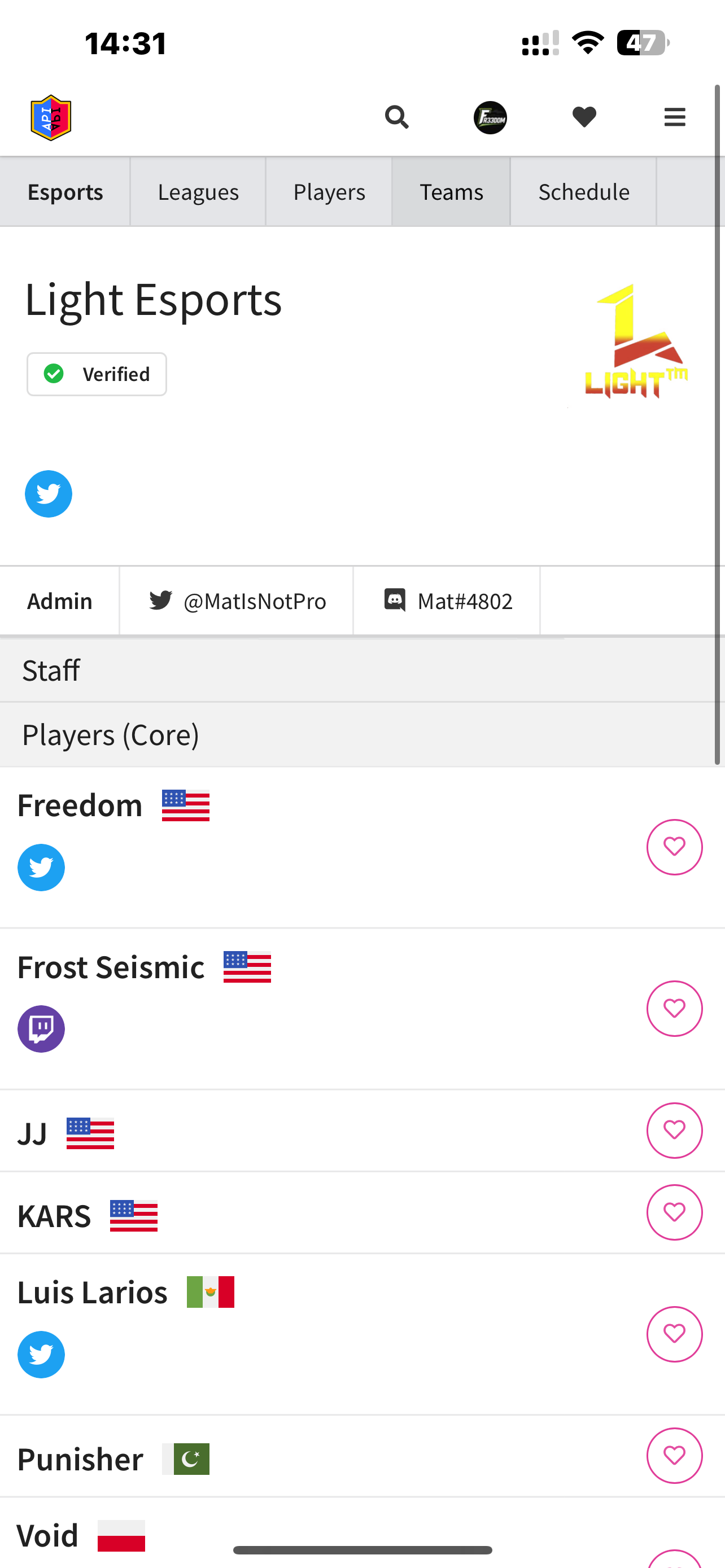Switch to the Players tab
725x1568 pixels.
pos(329,192)
